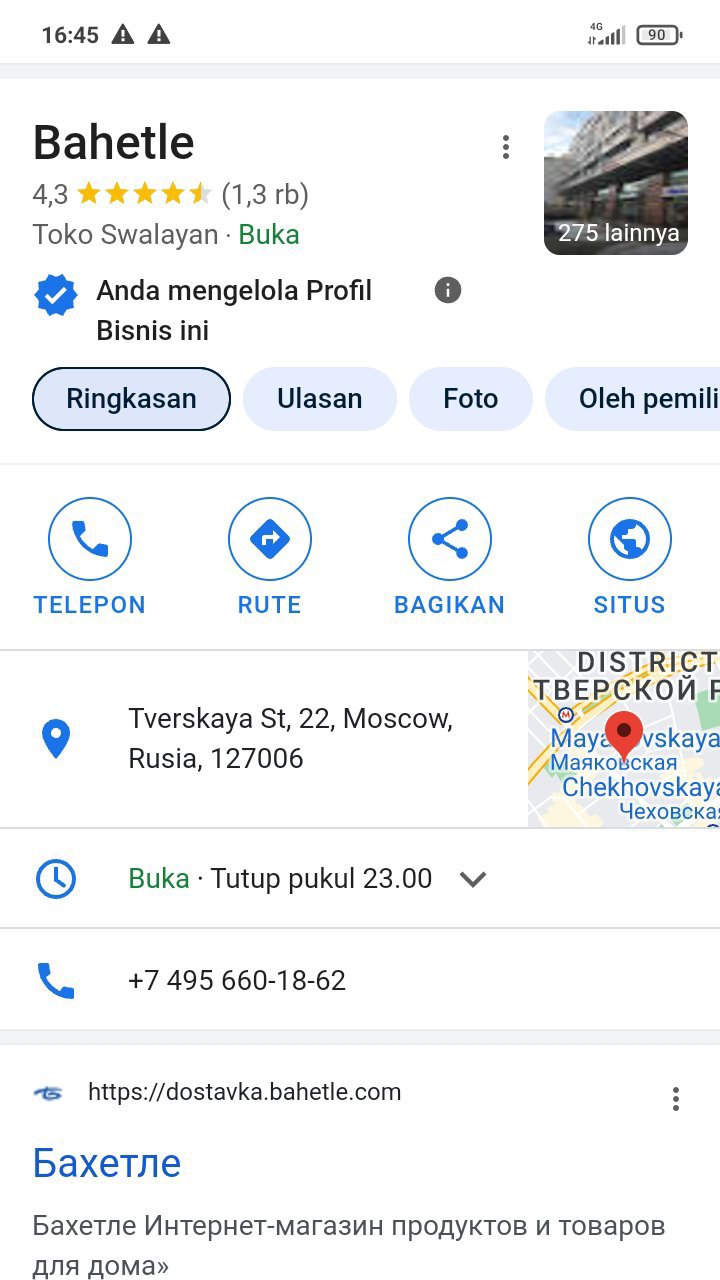The width and height of the screenshot is (720, 1280).
Task: Get directions with the RUTE button
Action: pyautogui.click(x=270, y=557)
